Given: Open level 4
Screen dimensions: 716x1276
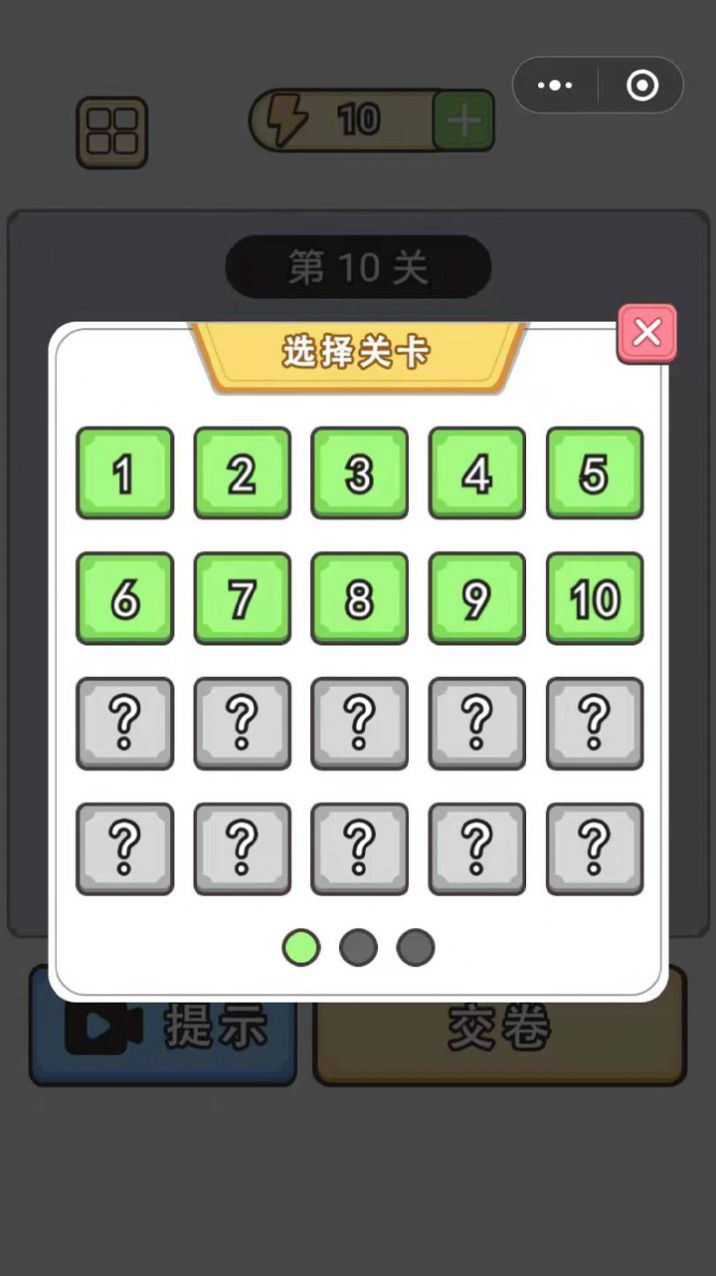Looking at the screenshot, I should pyautogui.click(x=477, y=473).
